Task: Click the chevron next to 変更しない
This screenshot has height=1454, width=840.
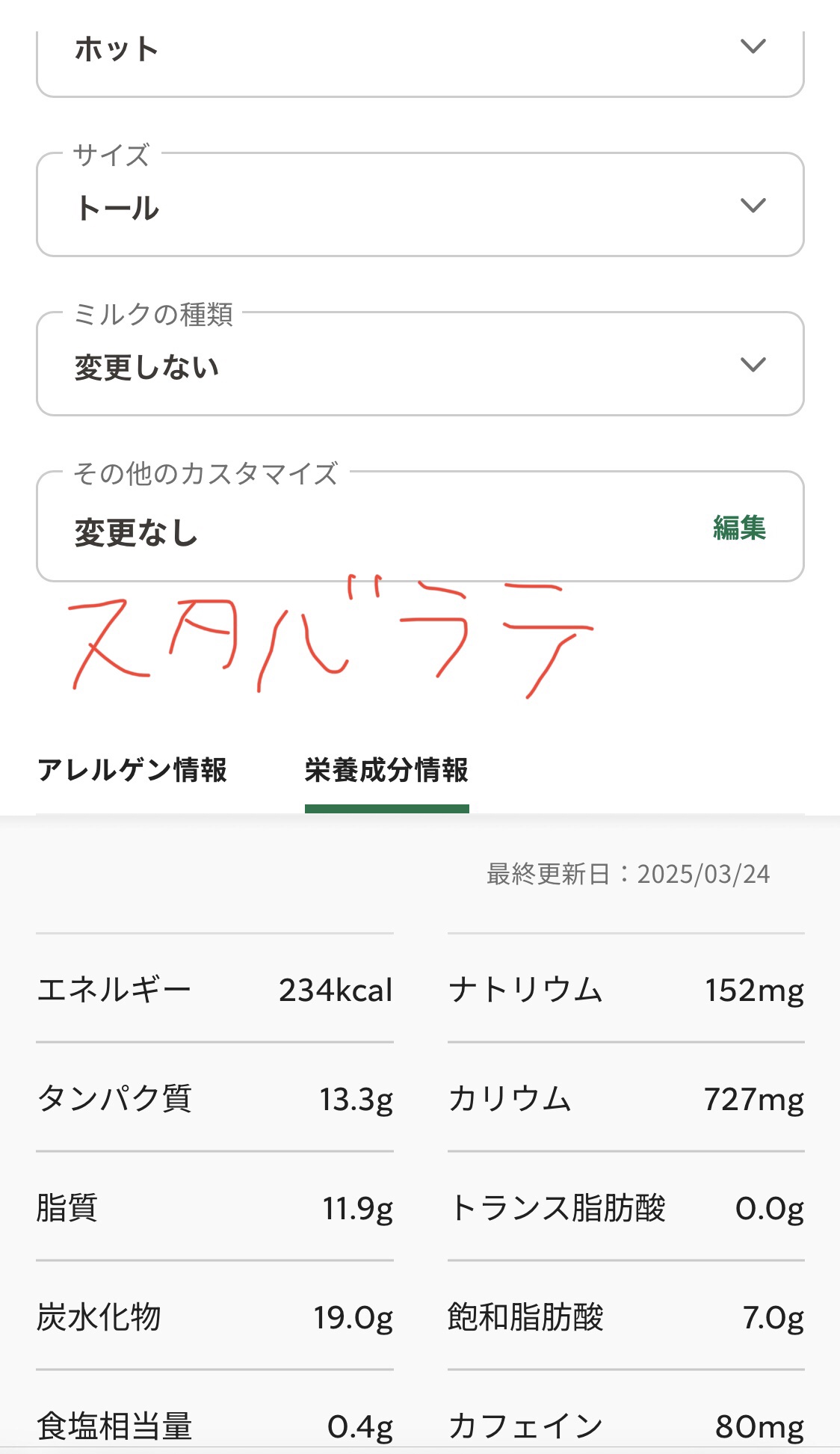Action: point(753,364)
